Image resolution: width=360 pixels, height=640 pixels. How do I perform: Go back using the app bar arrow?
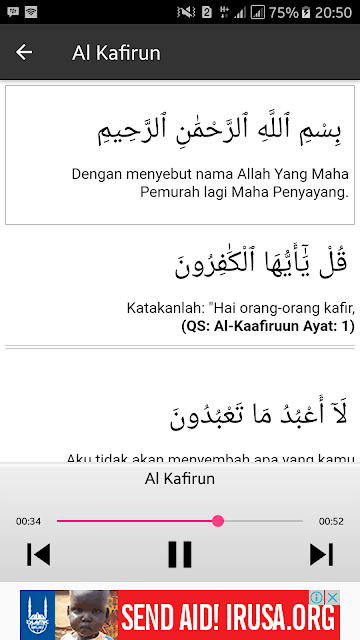[24, 52]
